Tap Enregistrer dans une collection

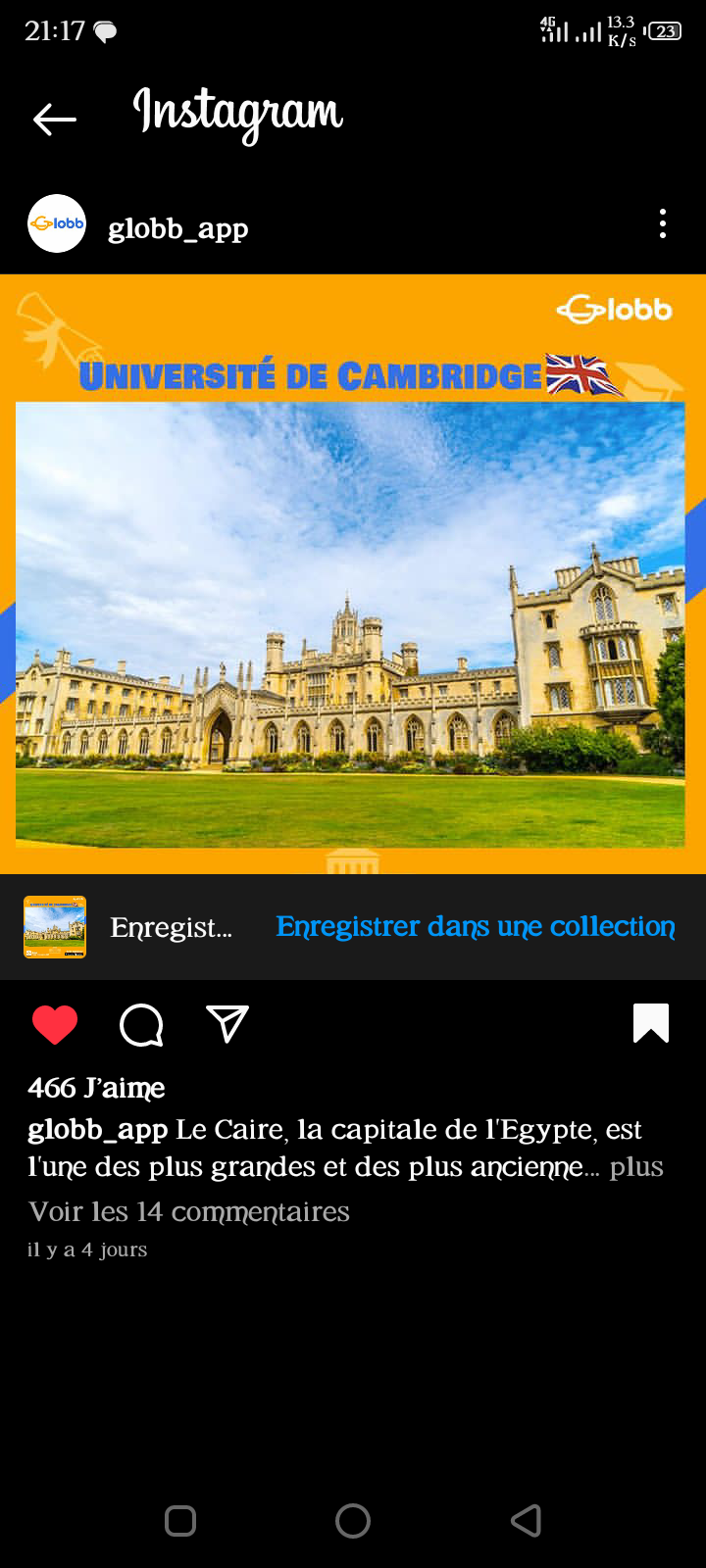pos(476,926)
